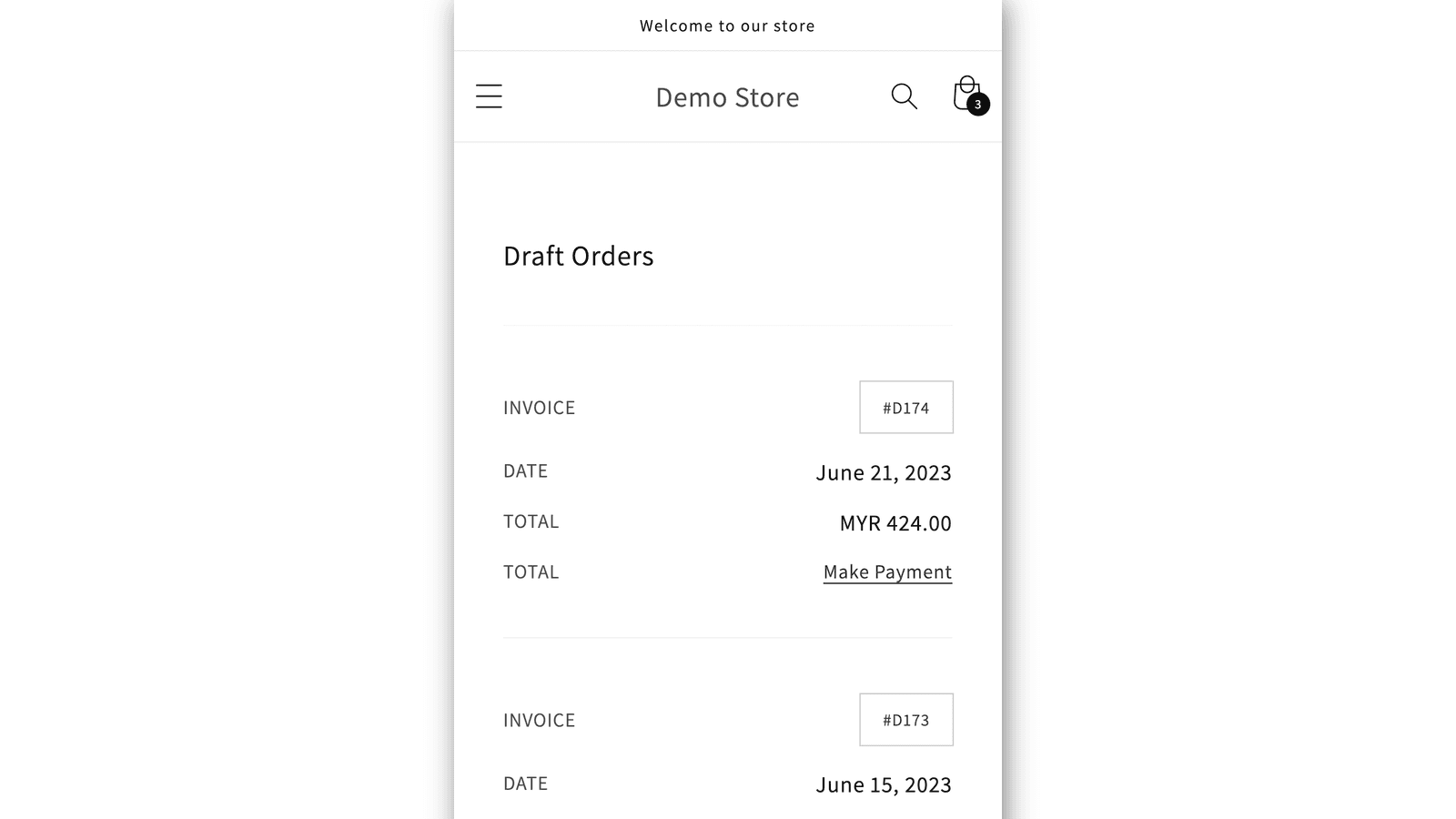Go to Demo Store homepage
Screen dimensions: 1456x819
pyautogui.click(x=727, y=97)
